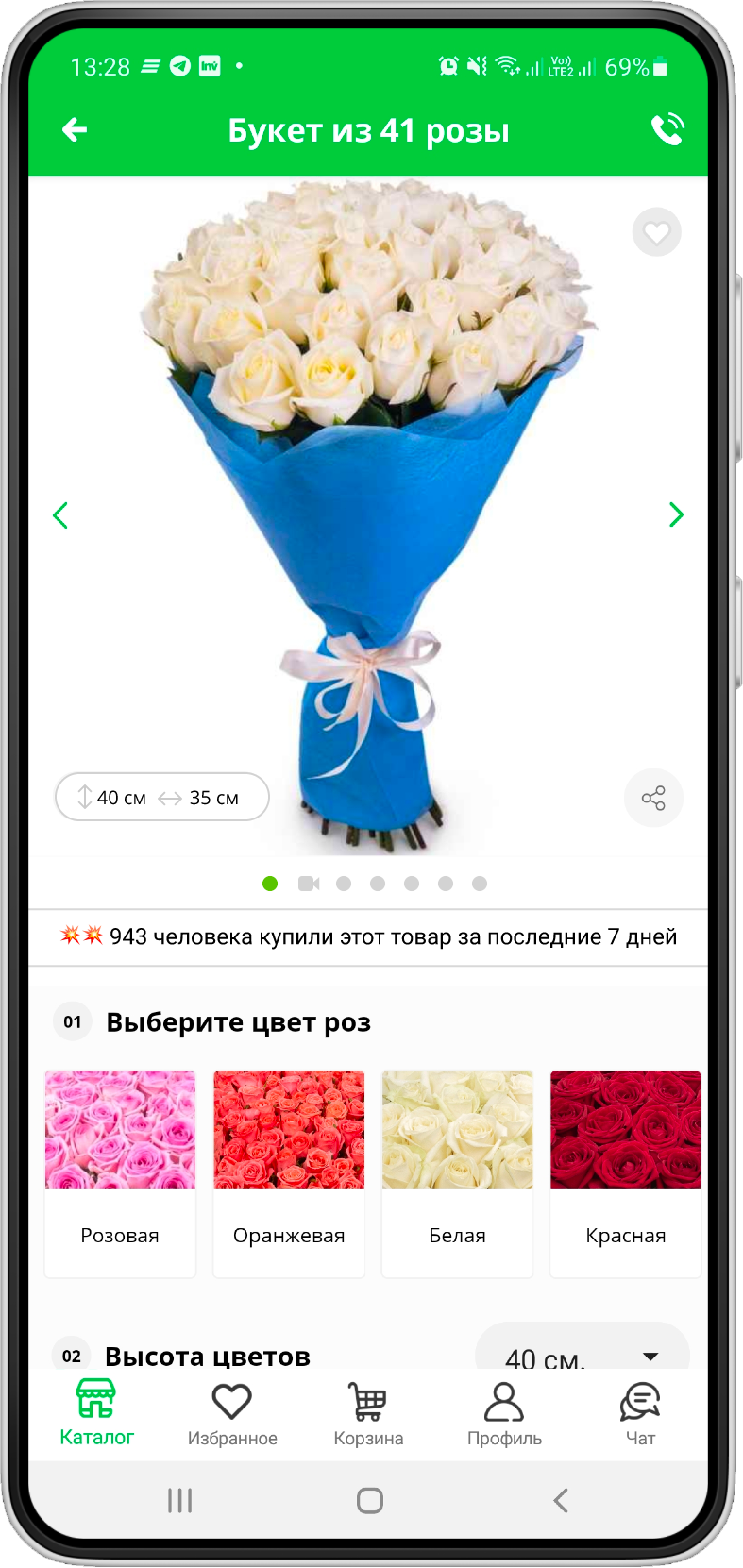Show previous product photo
Screen dimensions: 743x1568
[60, 515]
